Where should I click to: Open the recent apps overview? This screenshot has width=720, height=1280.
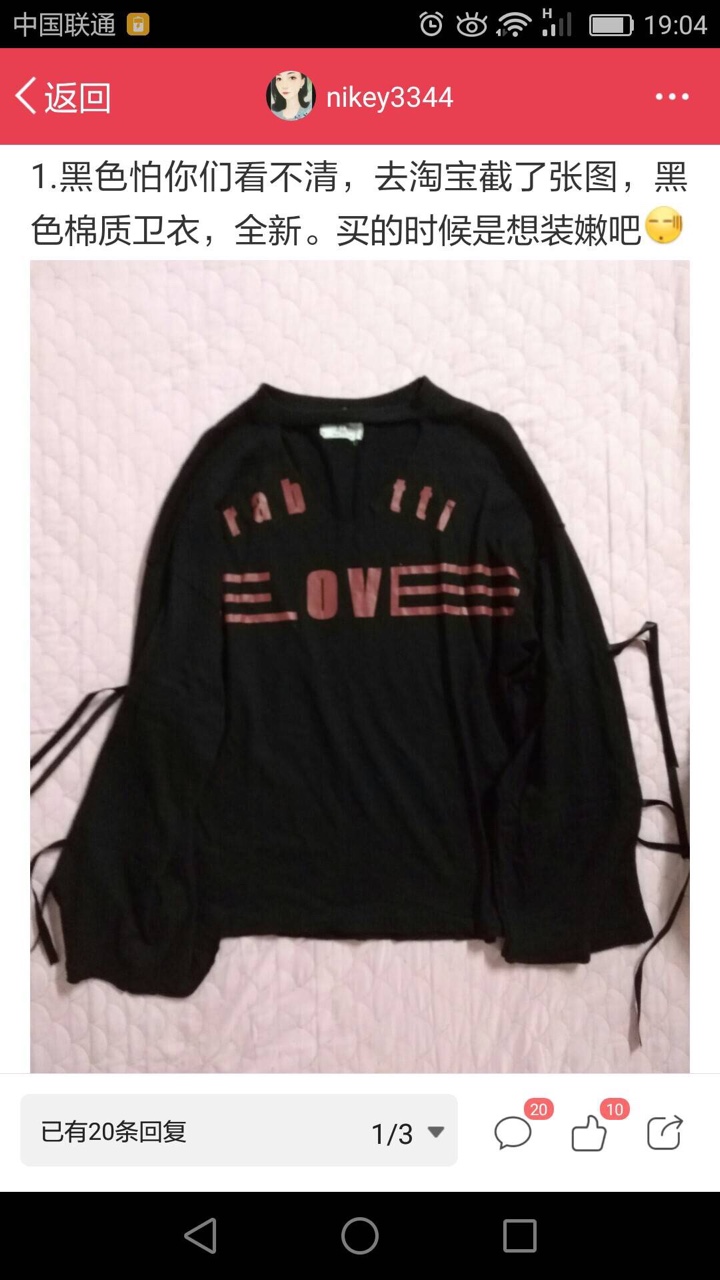(x=520, y=1236)
